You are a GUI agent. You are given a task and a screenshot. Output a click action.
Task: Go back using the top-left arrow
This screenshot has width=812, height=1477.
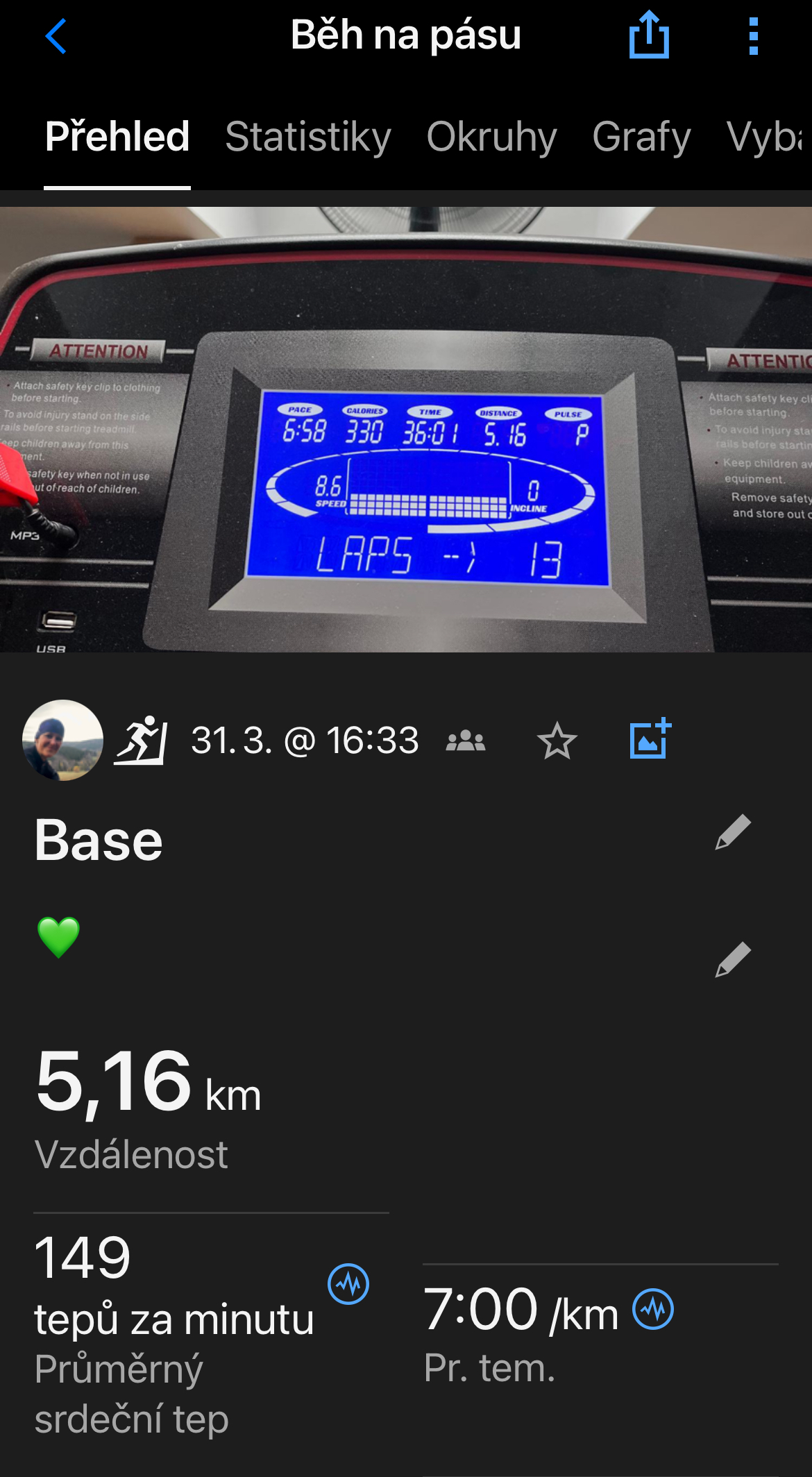[x=56, y=36]
